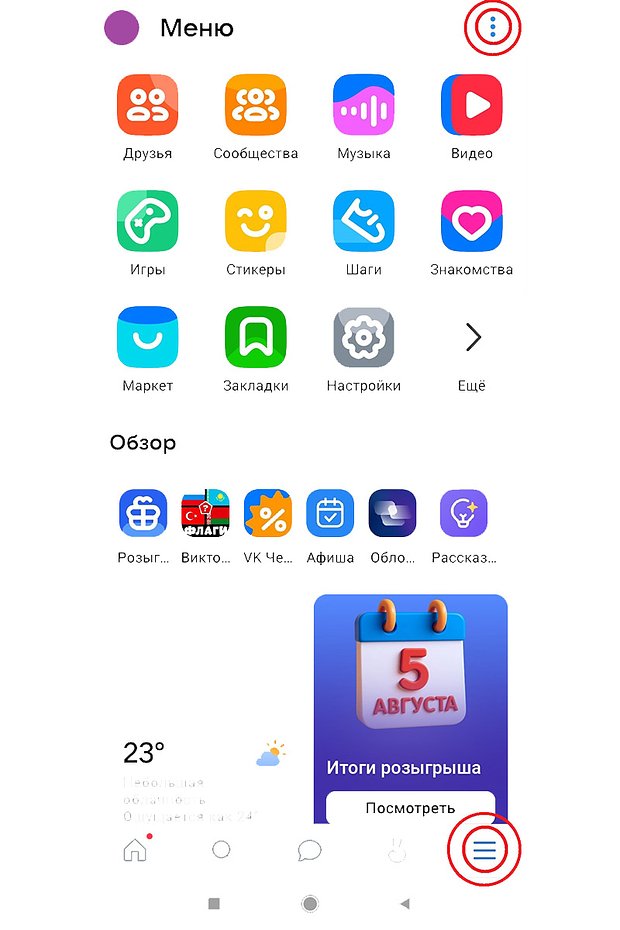Open the Афиша mini app
620x930 pixels.
click(330, 514)
